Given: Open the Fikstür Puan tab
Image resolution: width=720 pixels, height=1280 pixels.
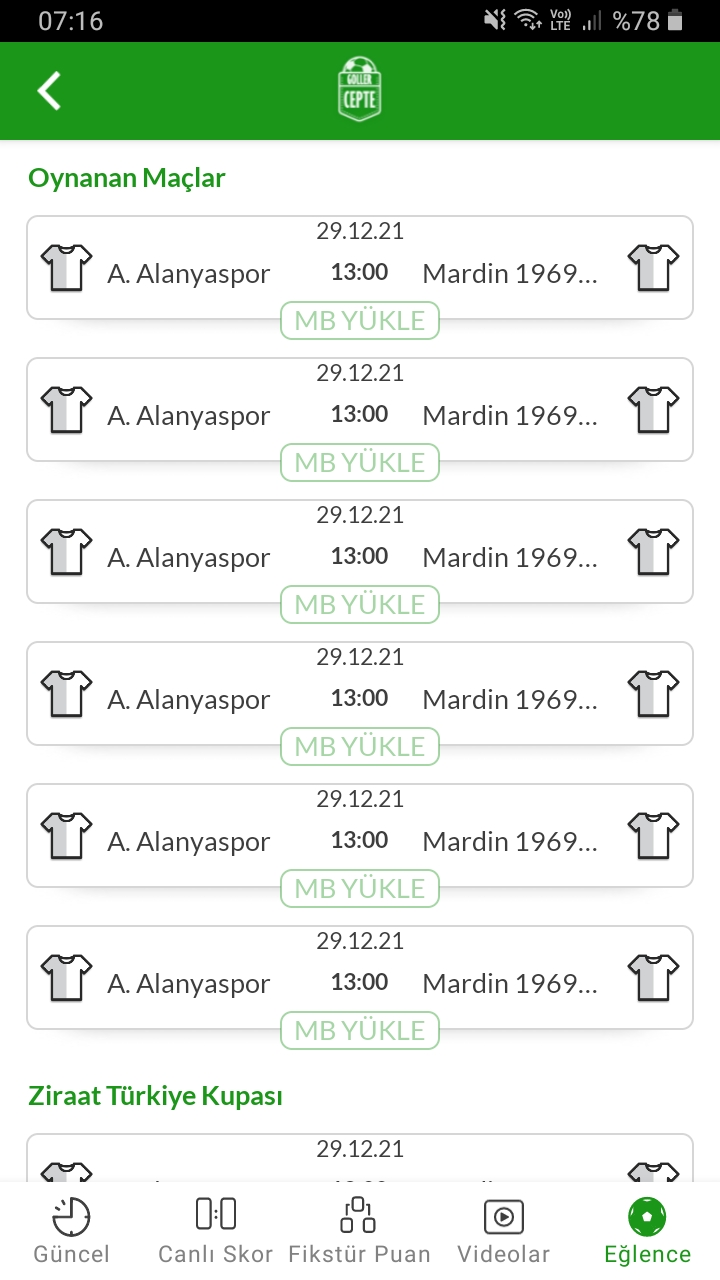Looking at the screenshot, I should pos(359,1231).
